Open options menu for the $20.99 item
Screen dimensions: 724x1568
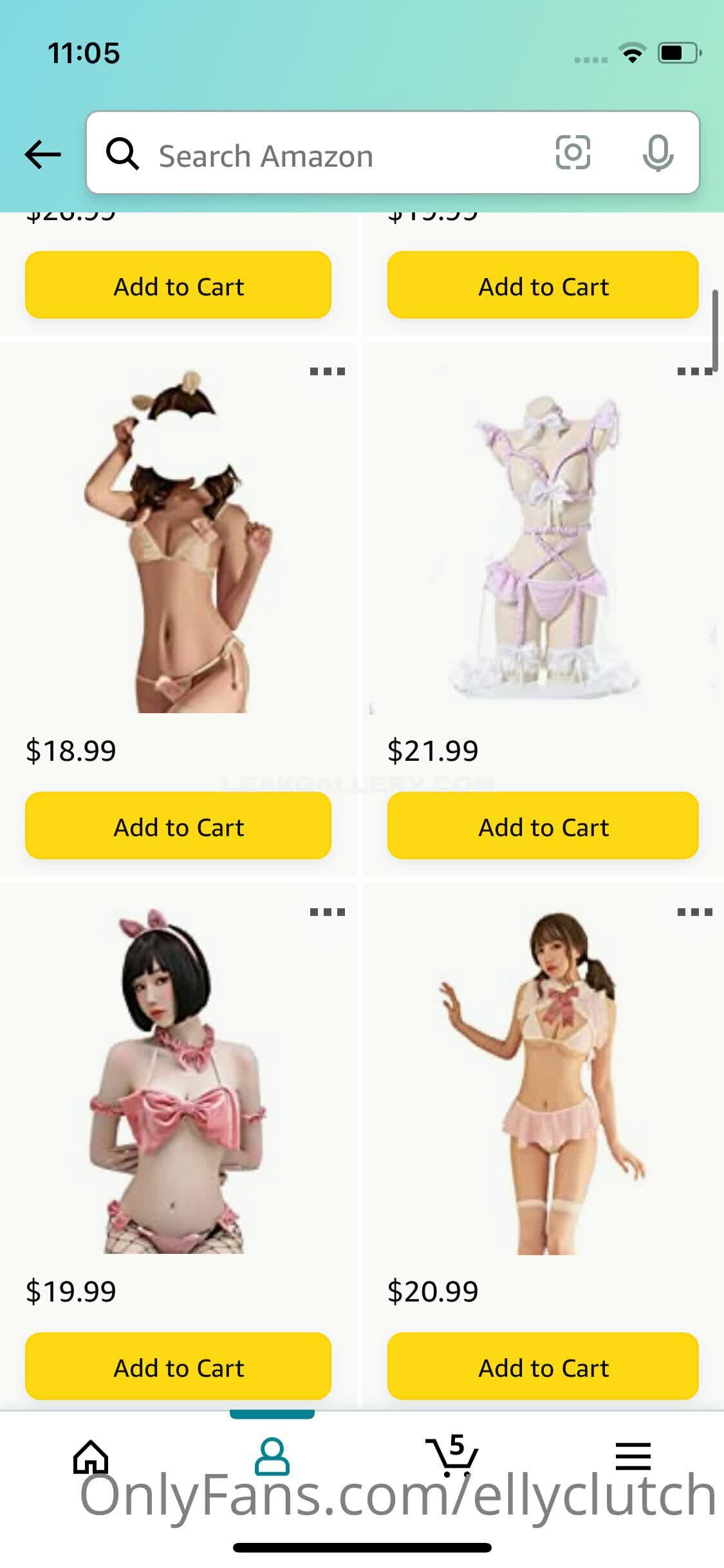click(x=695, y=912)
